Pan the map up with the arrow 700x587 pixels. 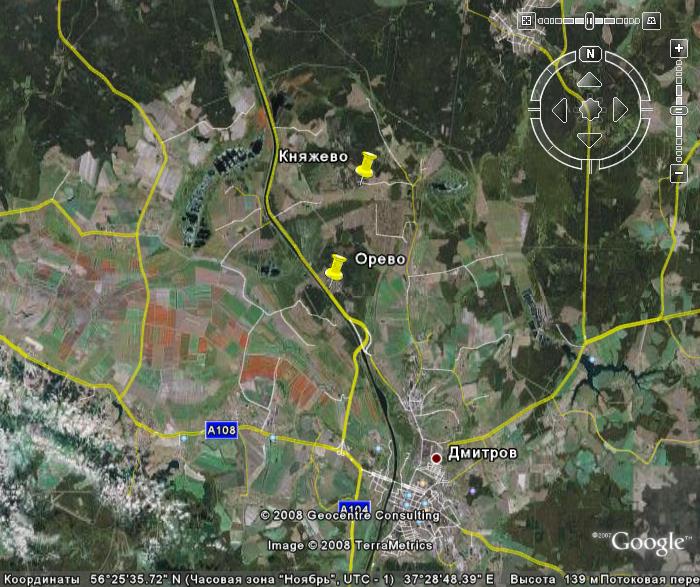(590, 79)
